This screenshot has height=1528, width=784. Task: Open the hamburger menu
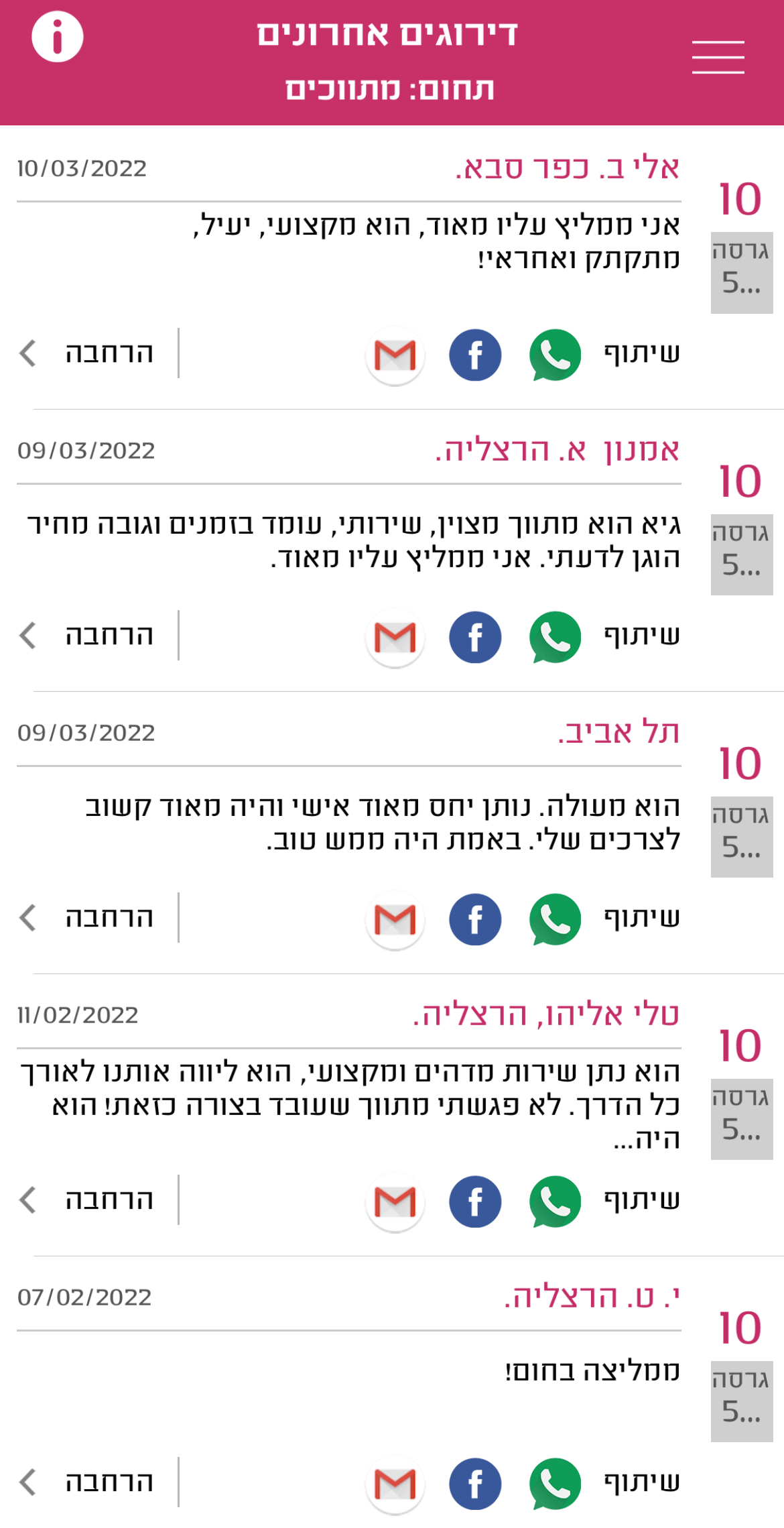718,57
